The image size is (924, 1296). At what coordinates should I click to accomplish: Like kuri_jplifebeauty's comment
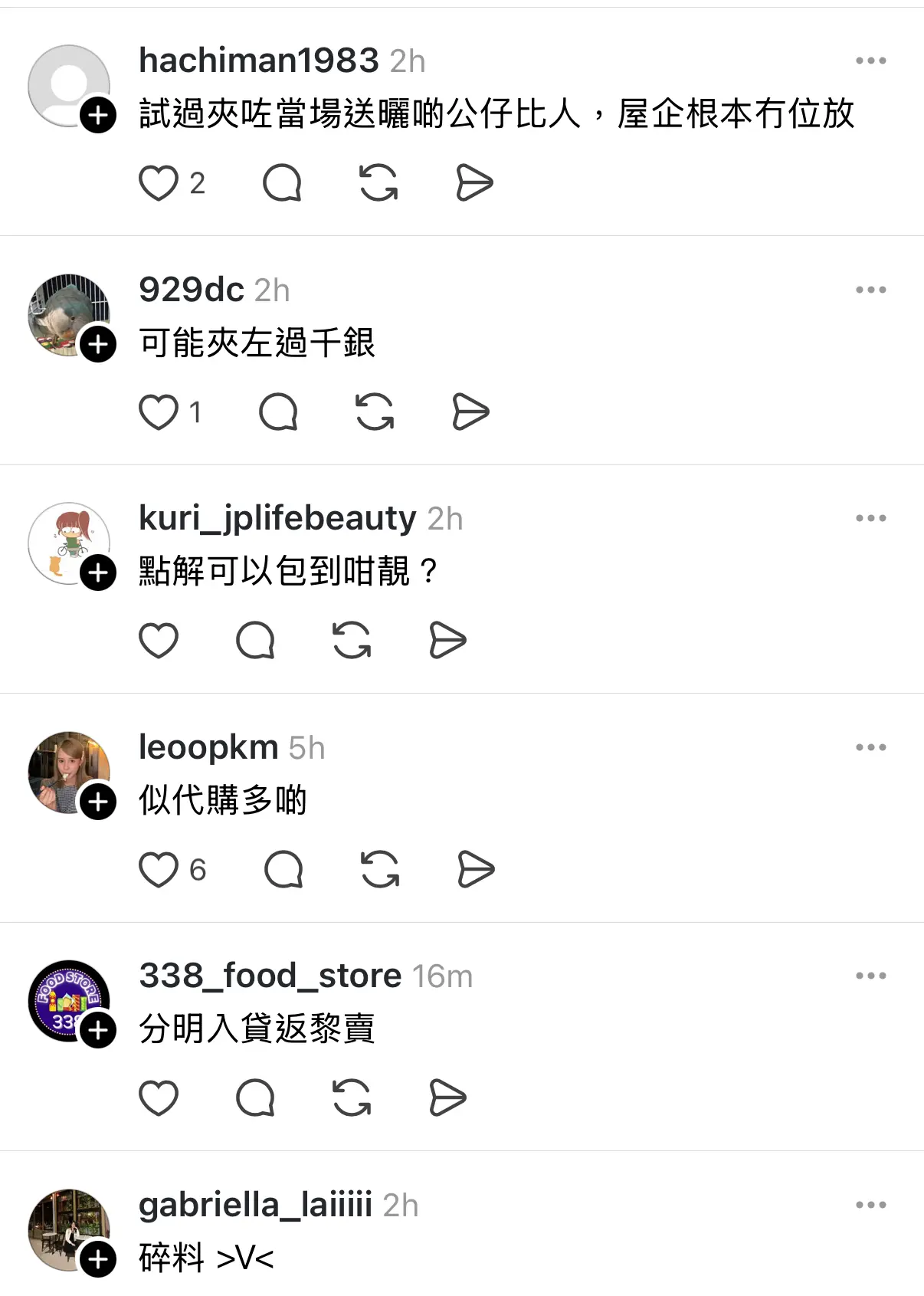[x=159, y=641]
